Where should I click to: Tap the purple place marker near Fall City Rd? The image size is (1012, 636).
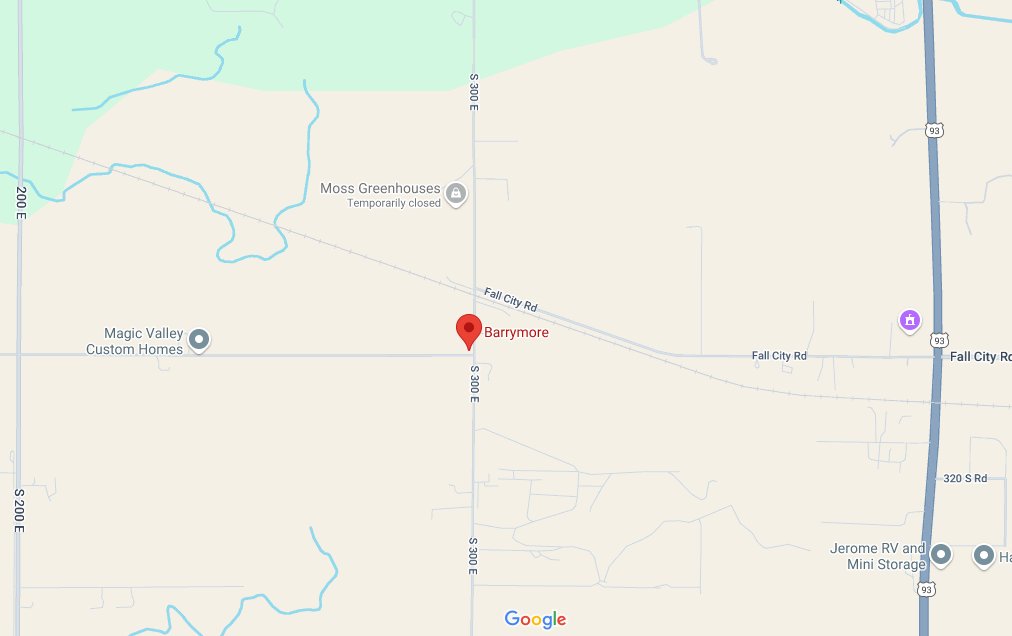909,320
